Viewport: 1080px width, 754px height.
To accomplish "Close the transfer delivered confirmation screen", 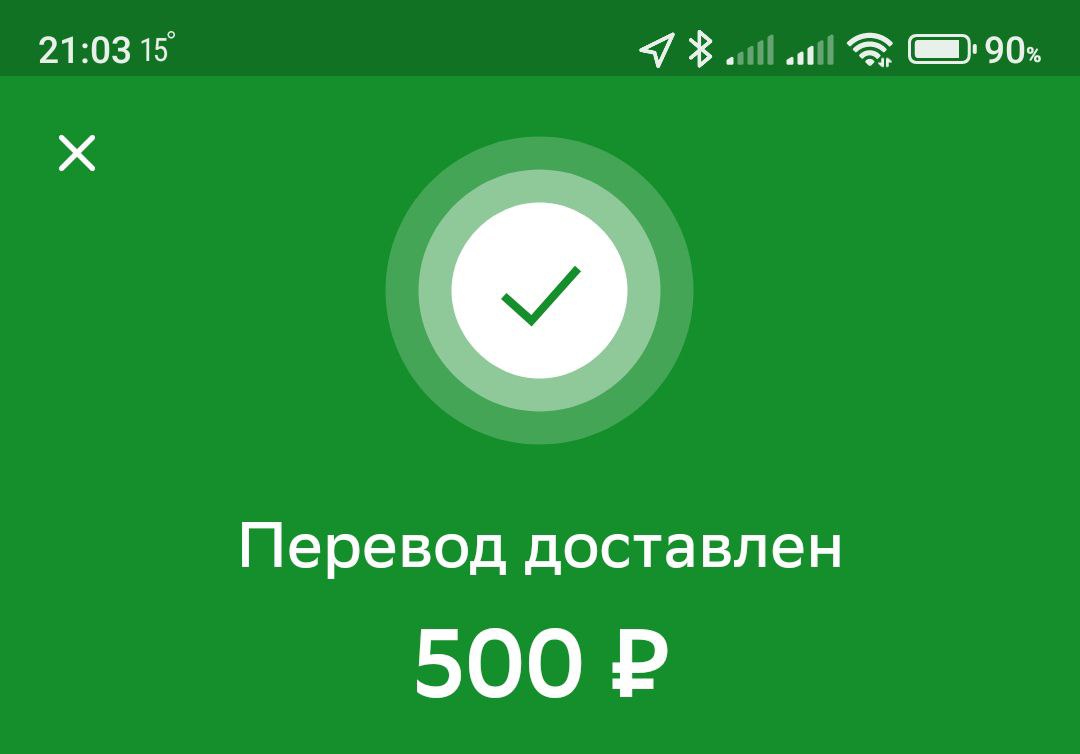I will pos(77,154).
